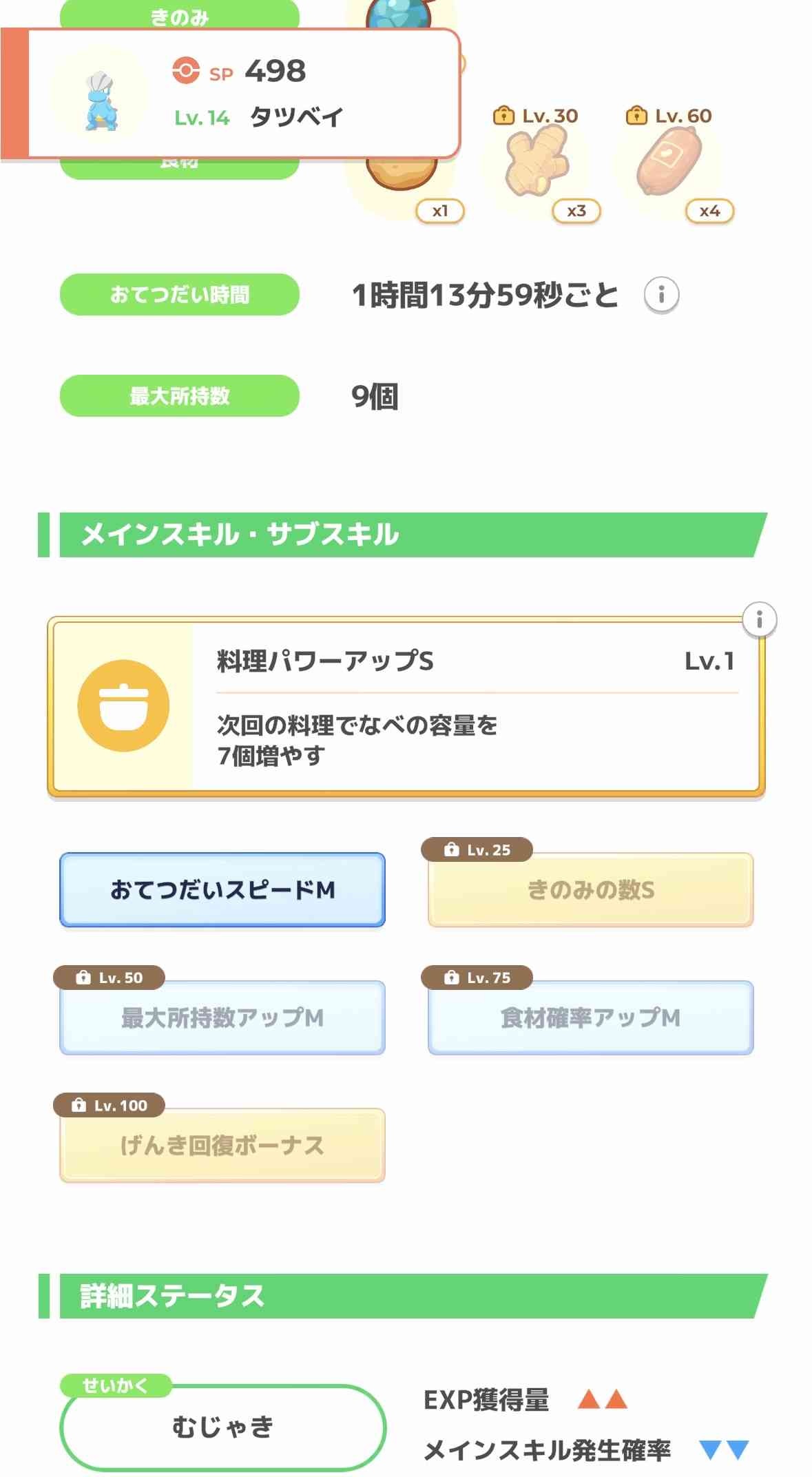The height and width of the screenshot is (1477, 812).
Task: Open info icon on 料理パワーアップS card
Action: click(759, 619)
